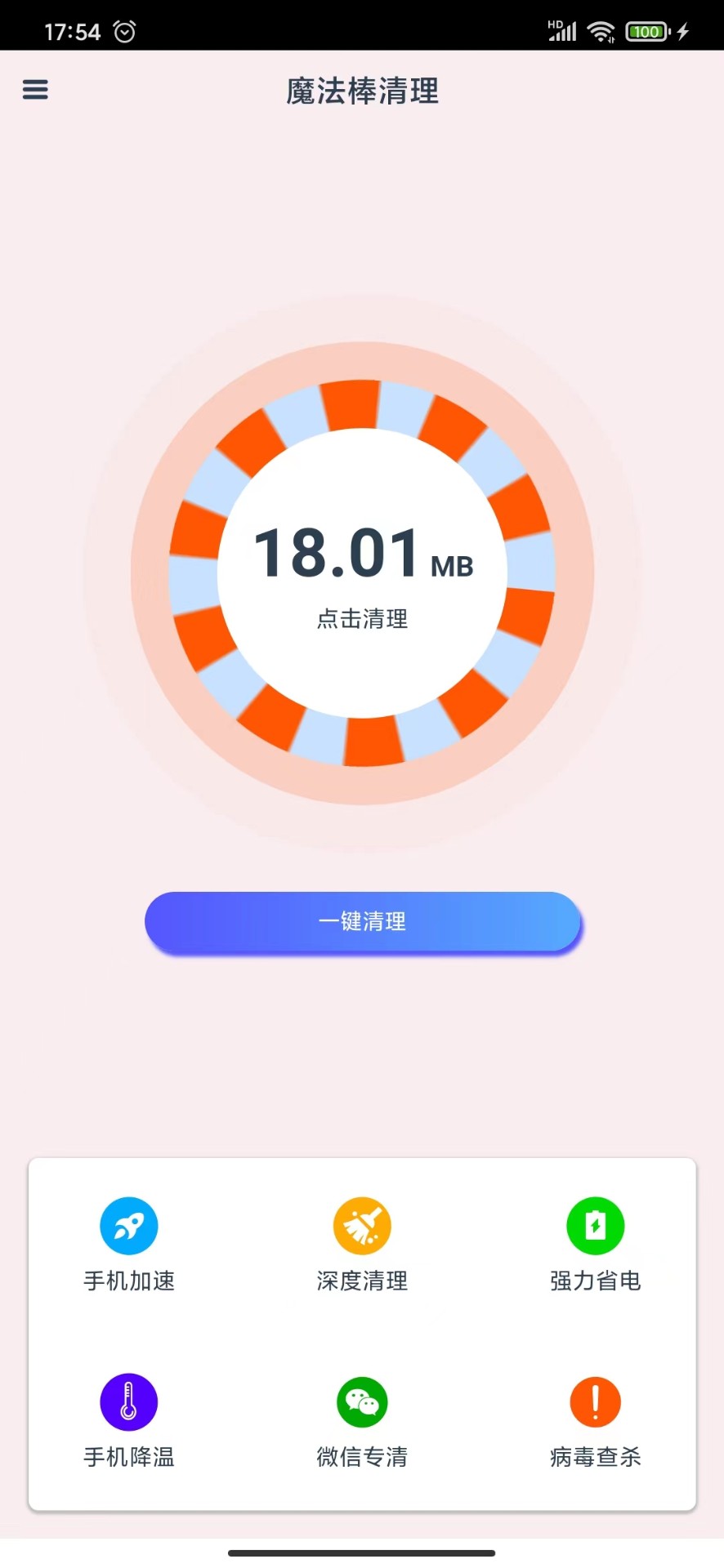Select the 手机加速 label text
This screenshot has height=1568, width=724.
point(128,1281)
